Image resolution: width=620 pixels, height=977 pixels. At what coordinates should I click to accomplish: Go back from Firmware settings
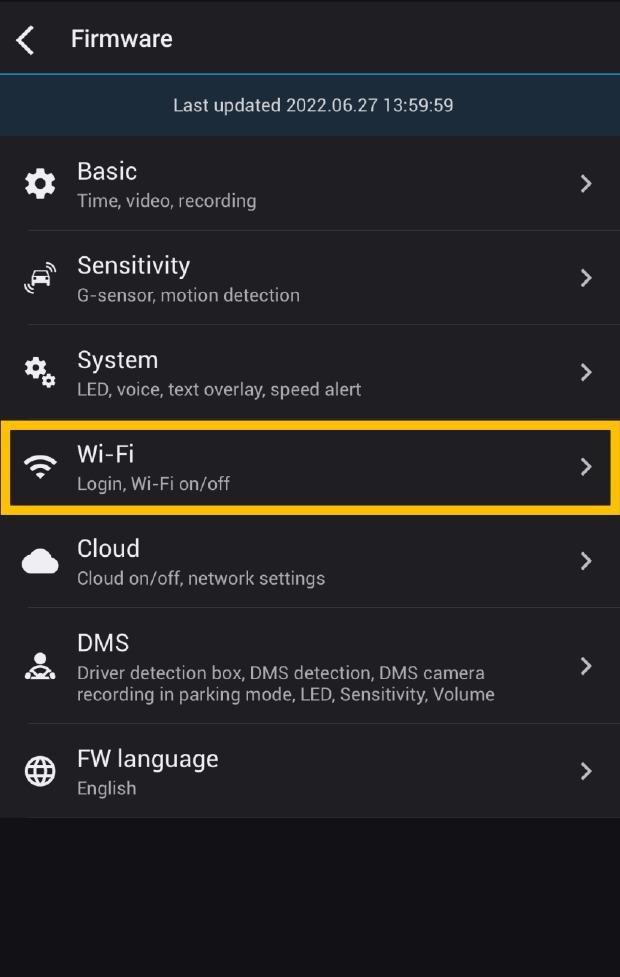pos(26,40)
